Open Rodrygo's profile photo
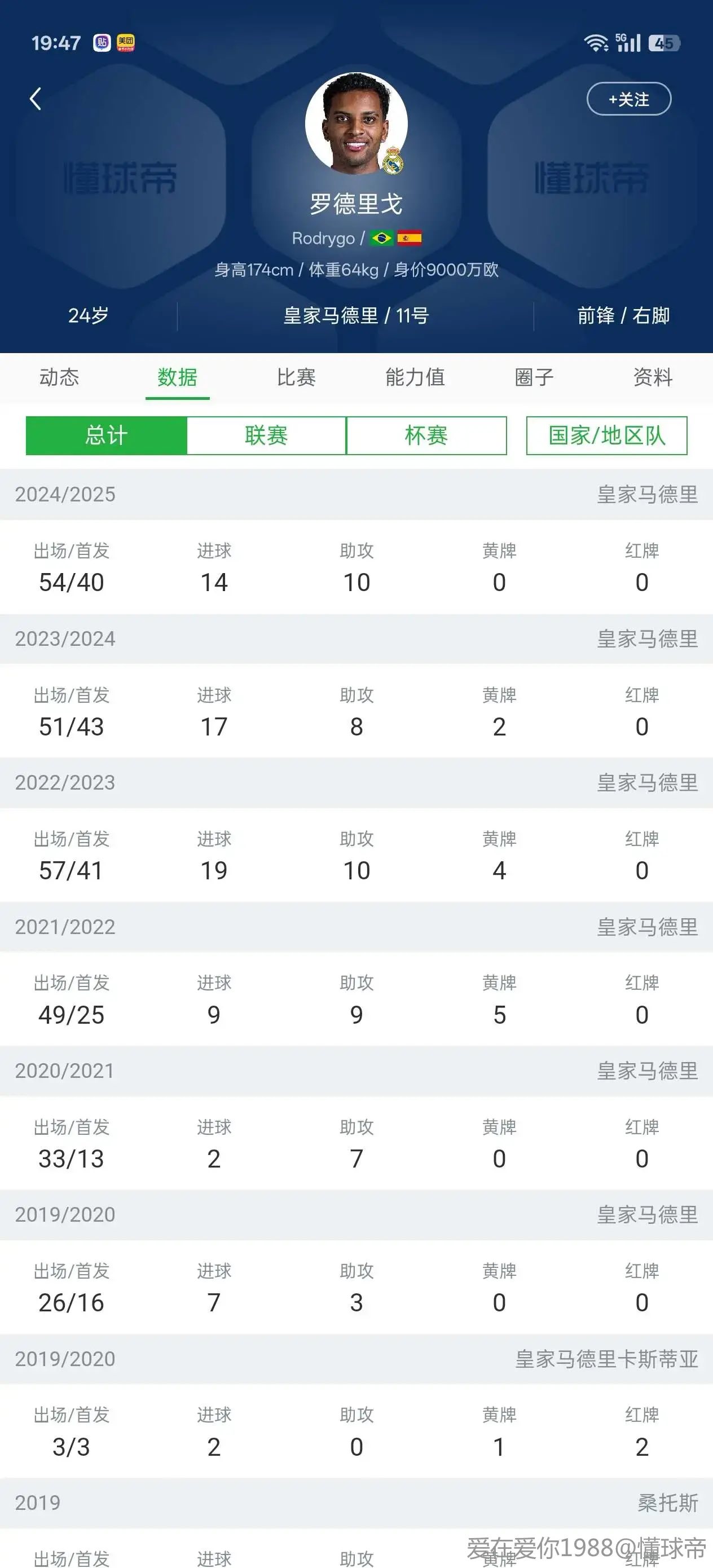Screen dimensions: 713x1568 pos(356,124)
